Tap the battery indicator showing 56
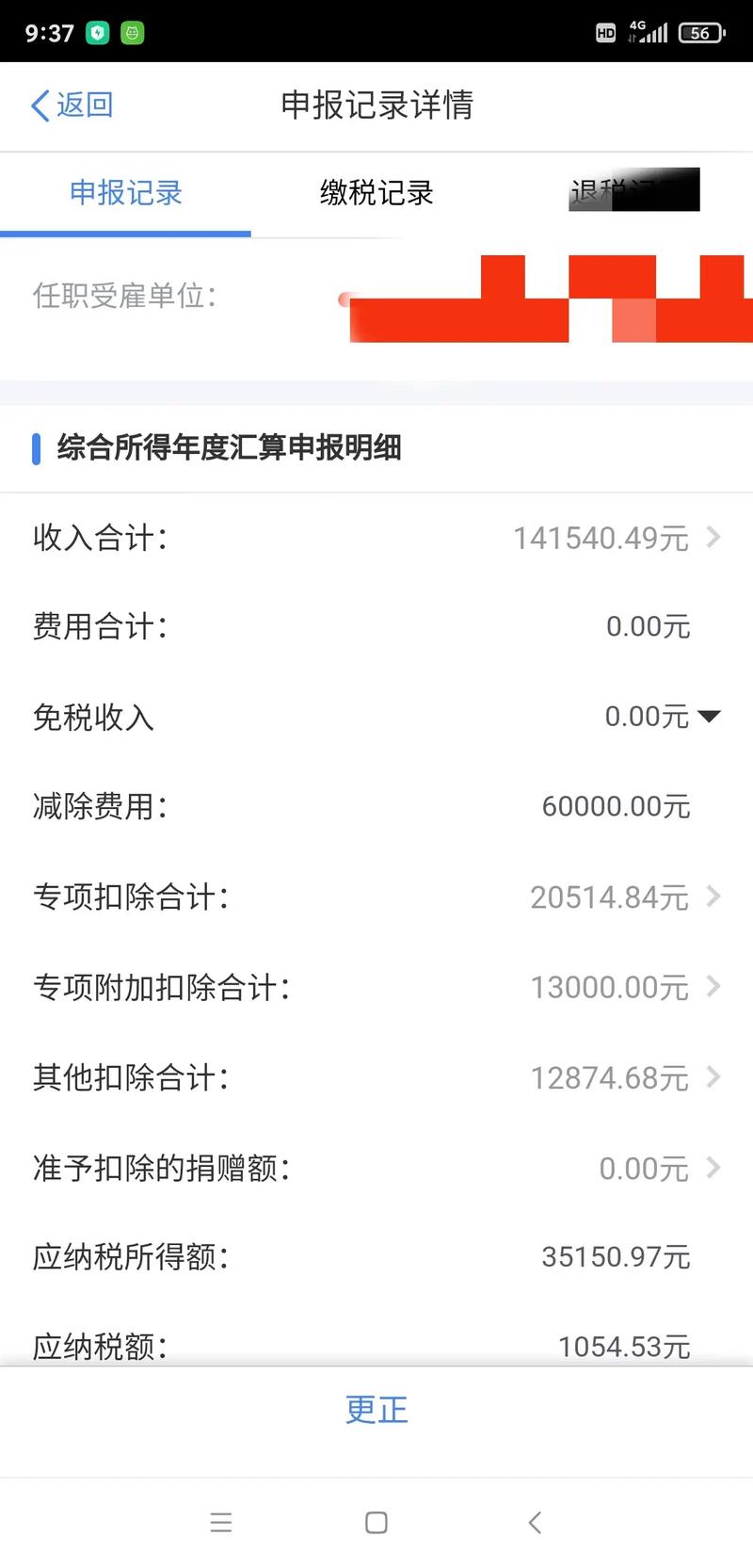This screenshot has width=753, height=1568. (699, 33)
